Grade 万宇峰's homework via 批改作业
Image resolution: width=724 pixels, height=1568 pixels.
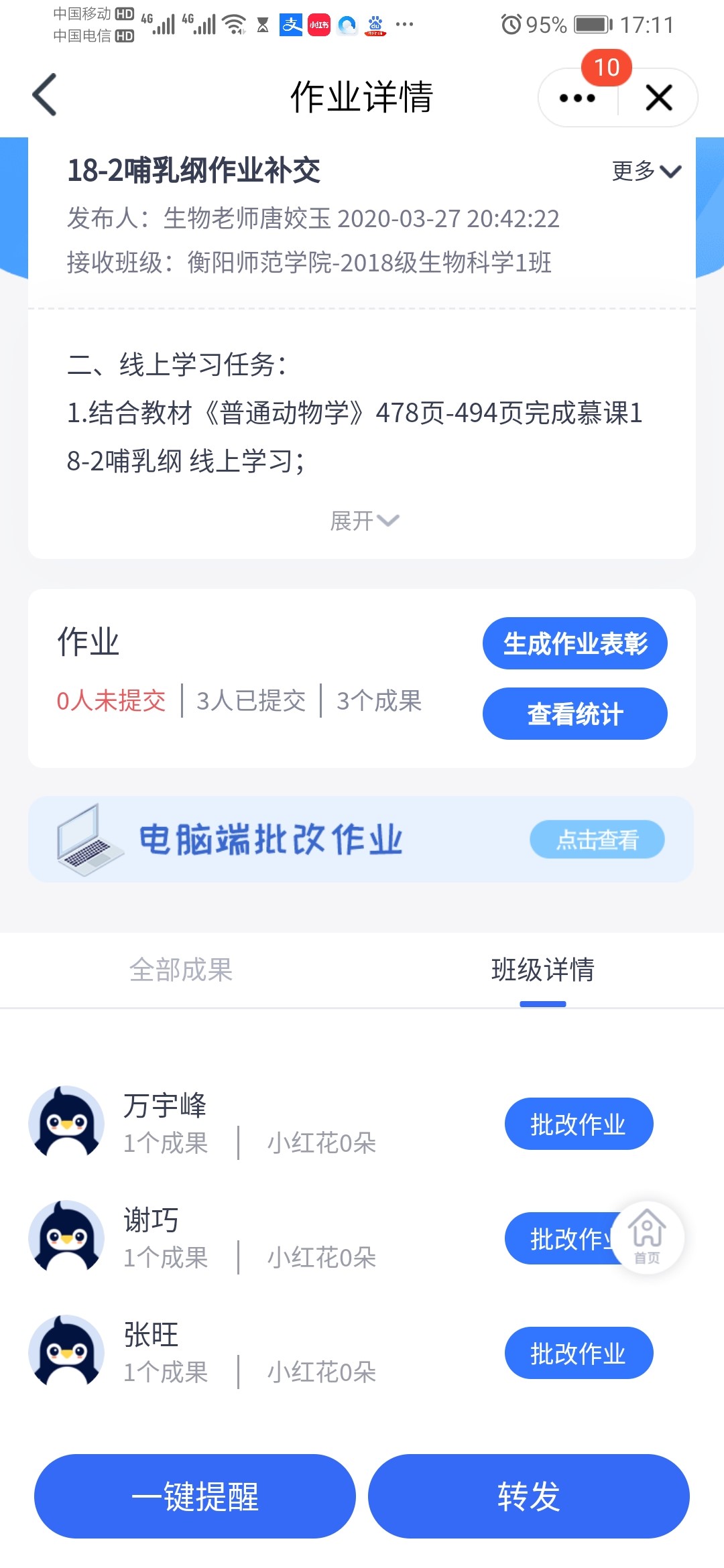(x=578, y=1124)
